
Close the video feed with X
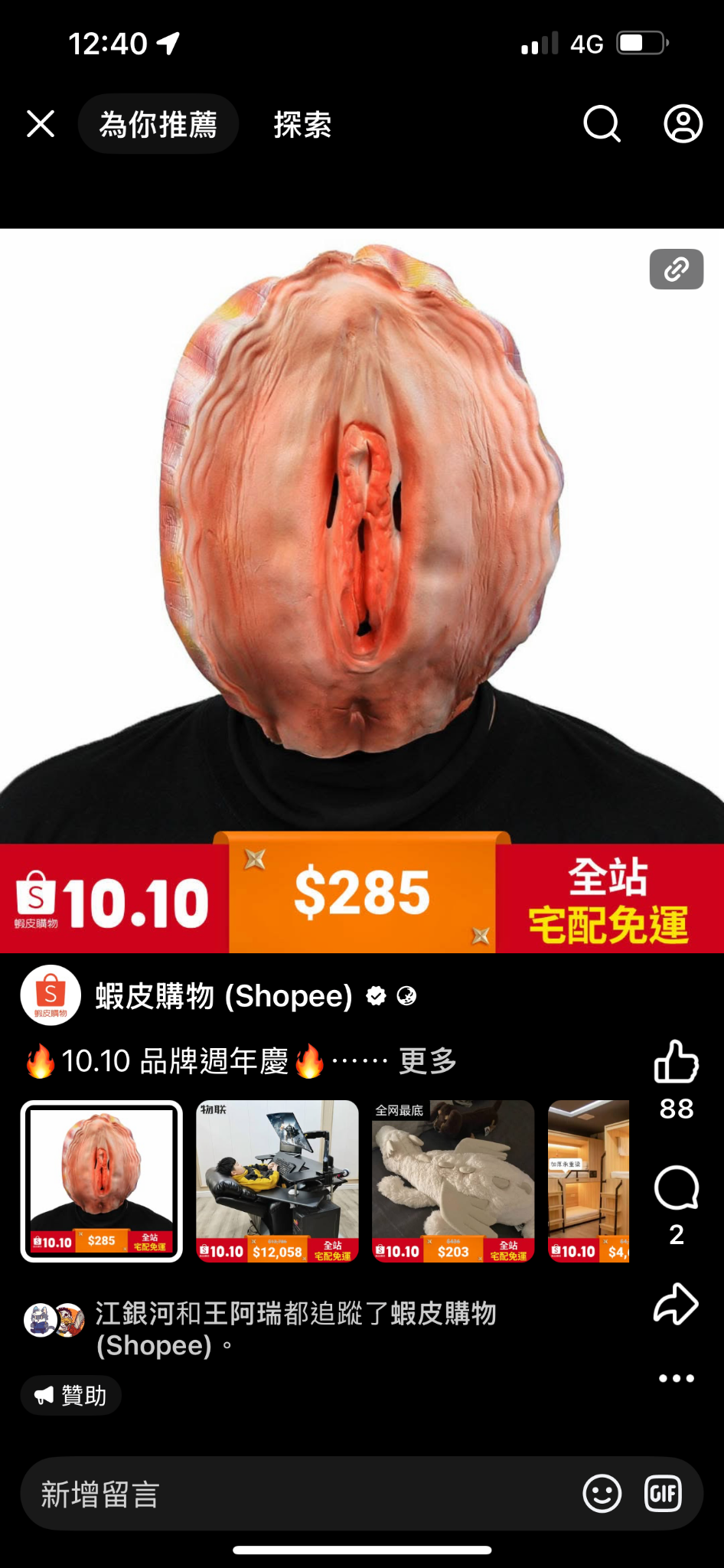tap(41, 123)
